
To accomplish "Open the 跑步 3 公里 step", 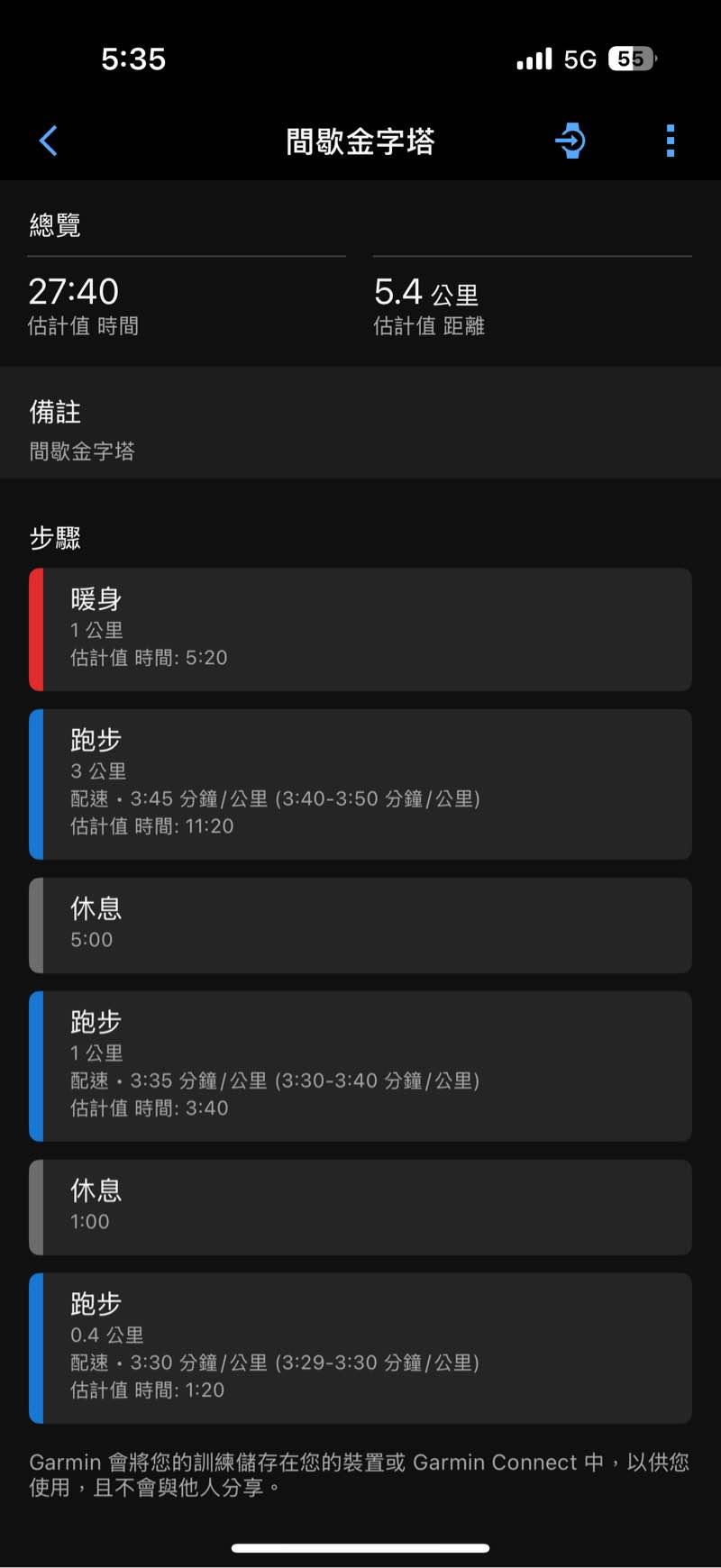I will point(360,784).
